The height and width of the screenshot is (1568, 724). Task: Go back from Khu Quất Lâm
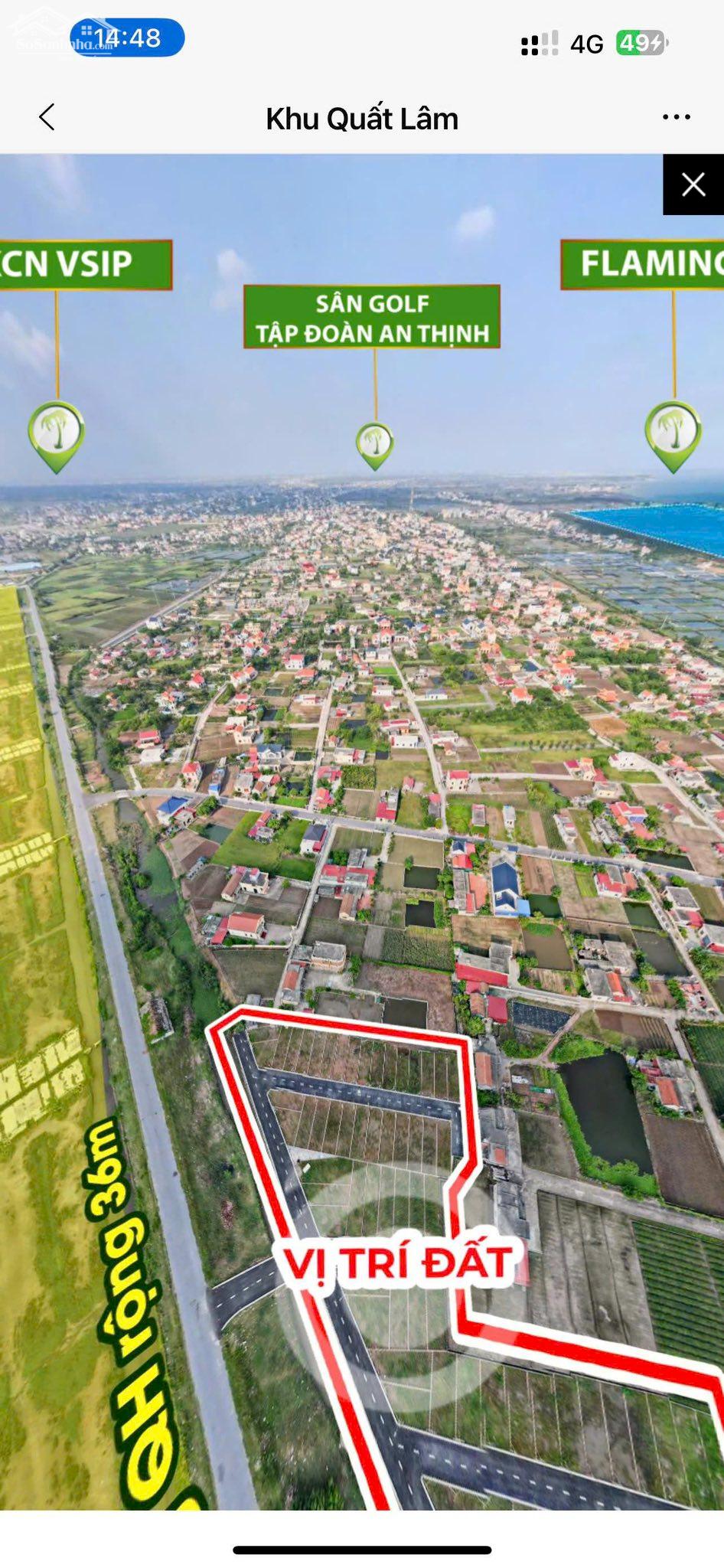tap(47, 117)
